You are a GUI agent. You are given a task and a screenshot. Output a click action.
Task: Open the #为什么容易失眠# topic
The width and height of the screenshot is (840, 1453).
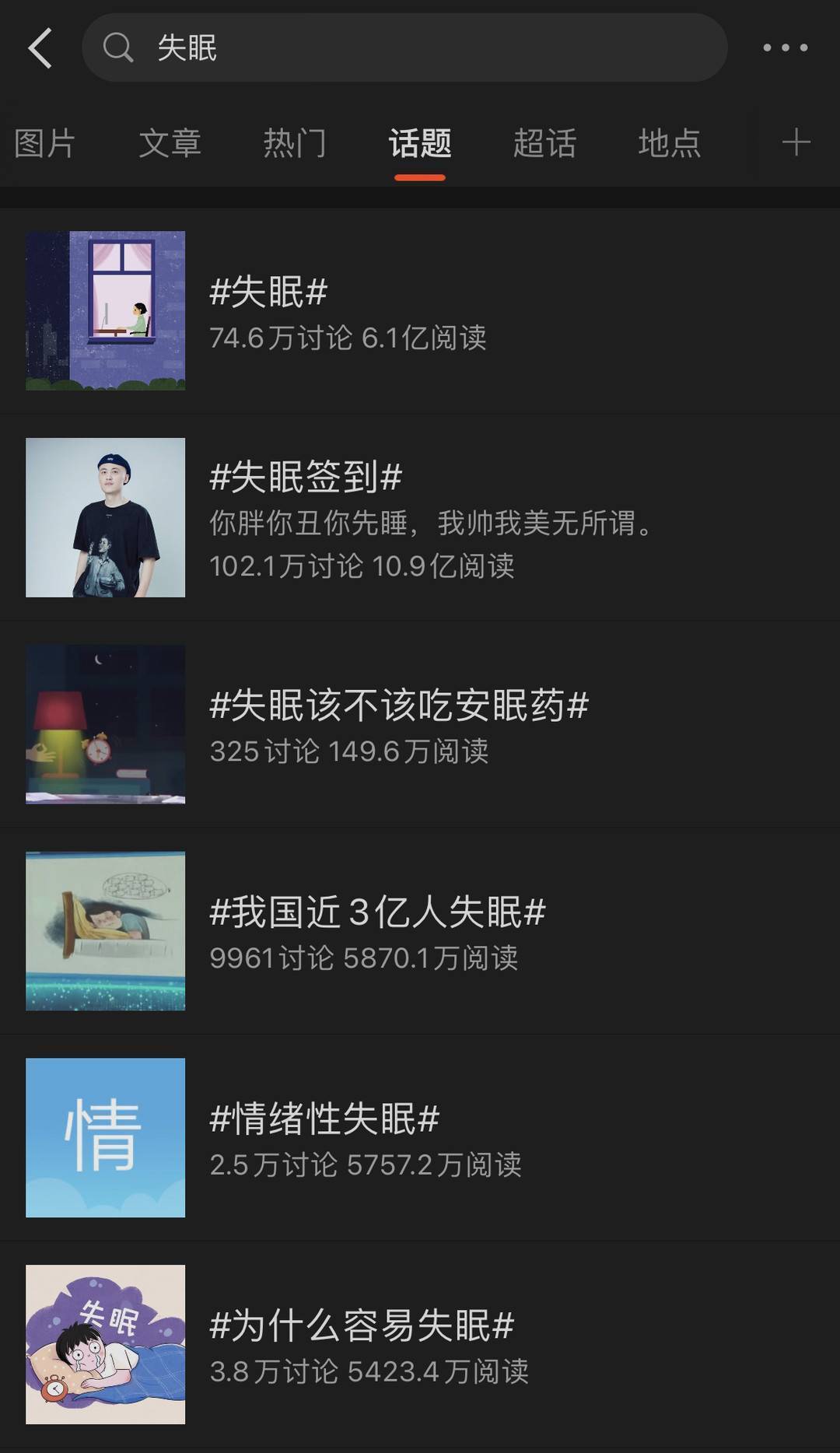420,1345
